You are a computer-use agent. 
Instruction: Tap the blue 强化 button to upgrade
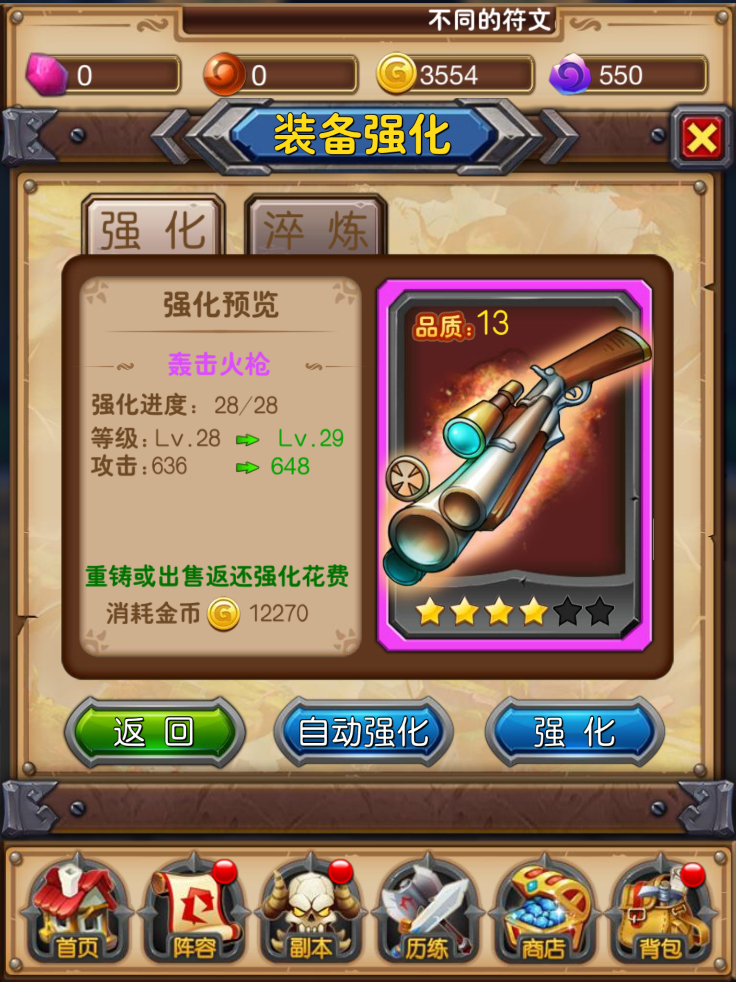pyautogui.click(x=574, y=732)
